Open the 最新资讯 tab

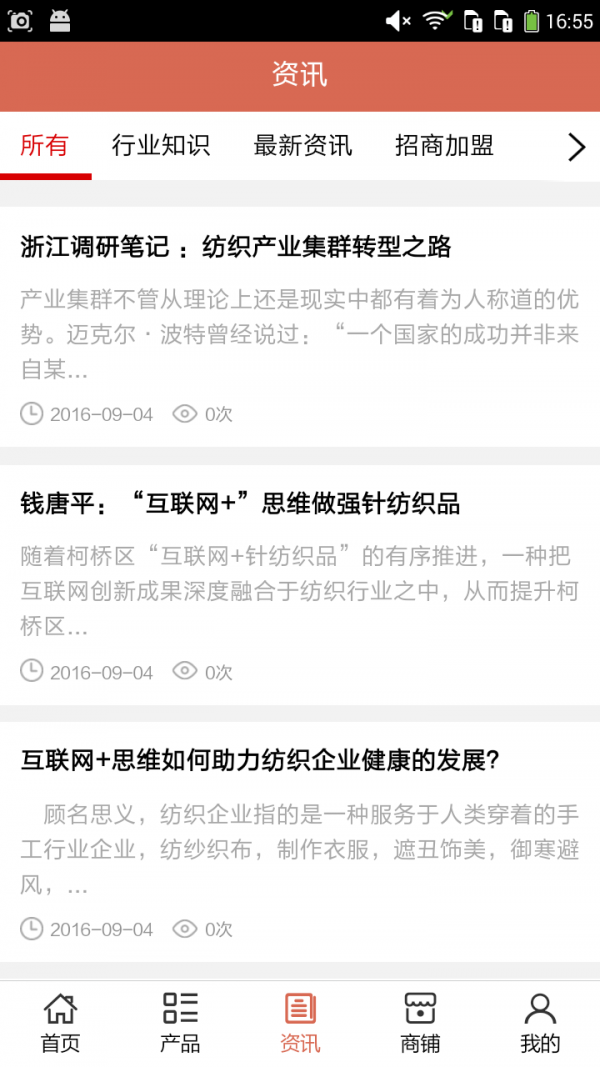(302, 146)
